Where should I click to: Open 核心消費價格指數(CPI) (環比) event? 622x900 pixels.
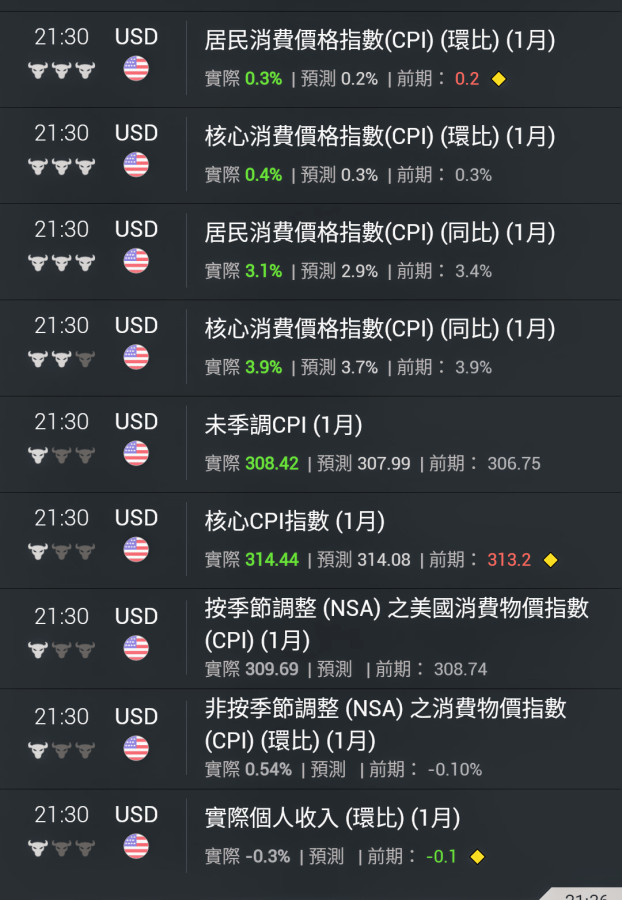click(x=379, y=137)
